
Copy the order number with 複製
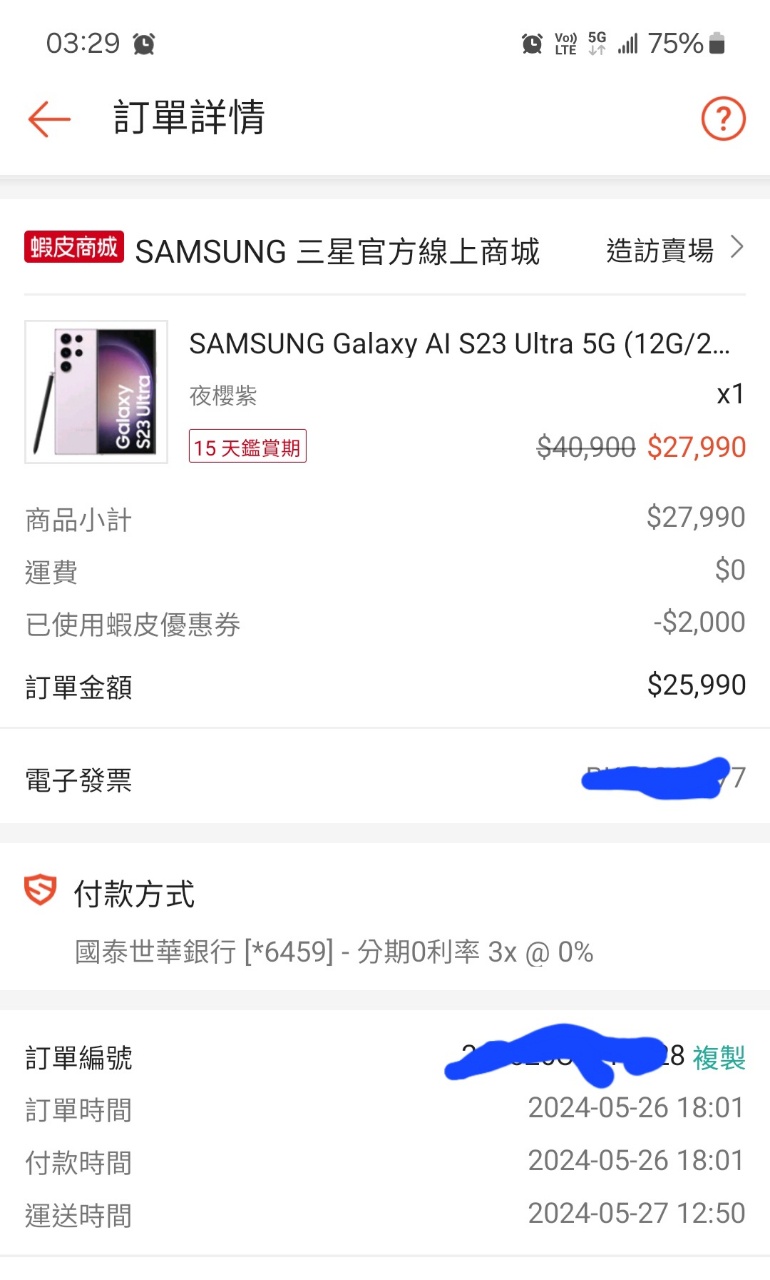tap(719, 1057)
